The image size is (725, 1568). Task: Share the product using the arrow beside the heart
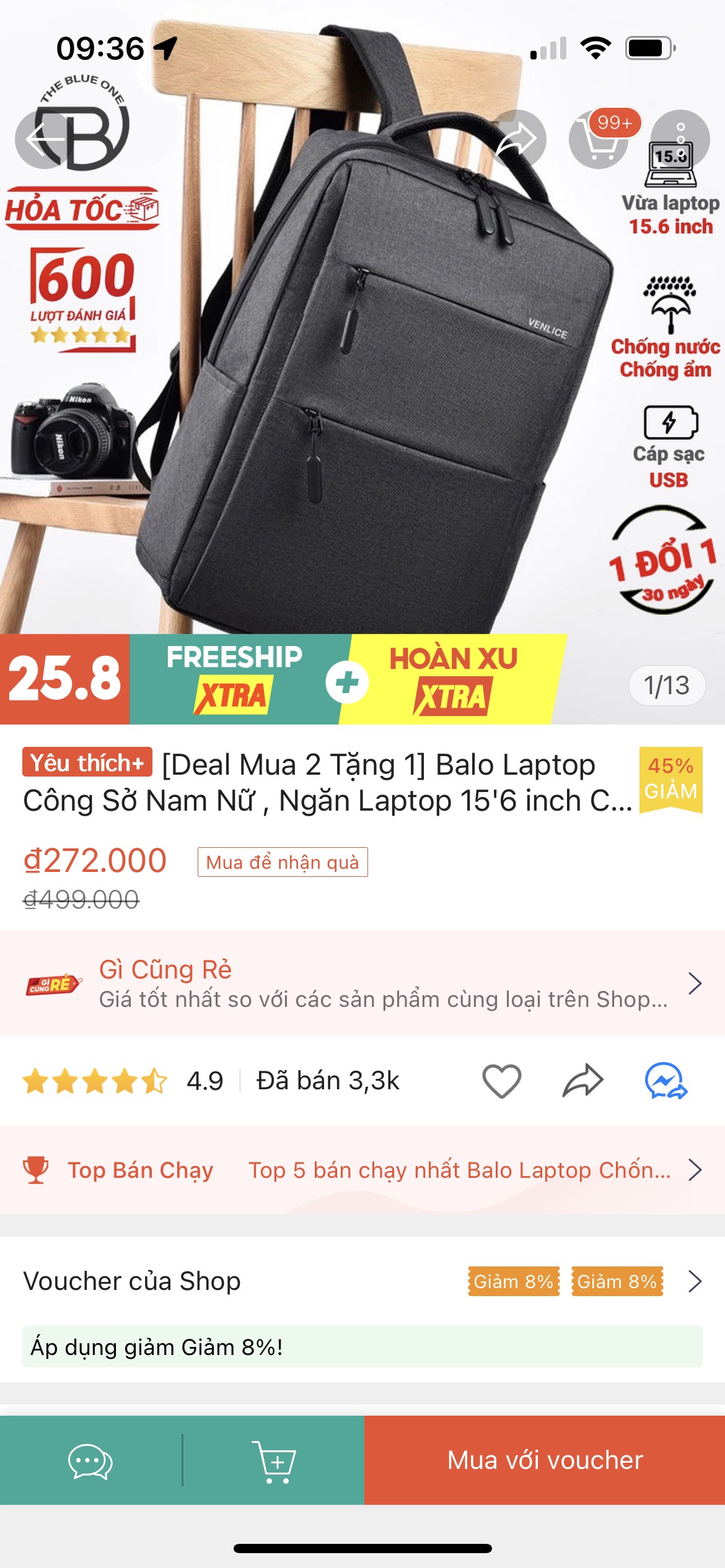click(x=582, y=1081)
